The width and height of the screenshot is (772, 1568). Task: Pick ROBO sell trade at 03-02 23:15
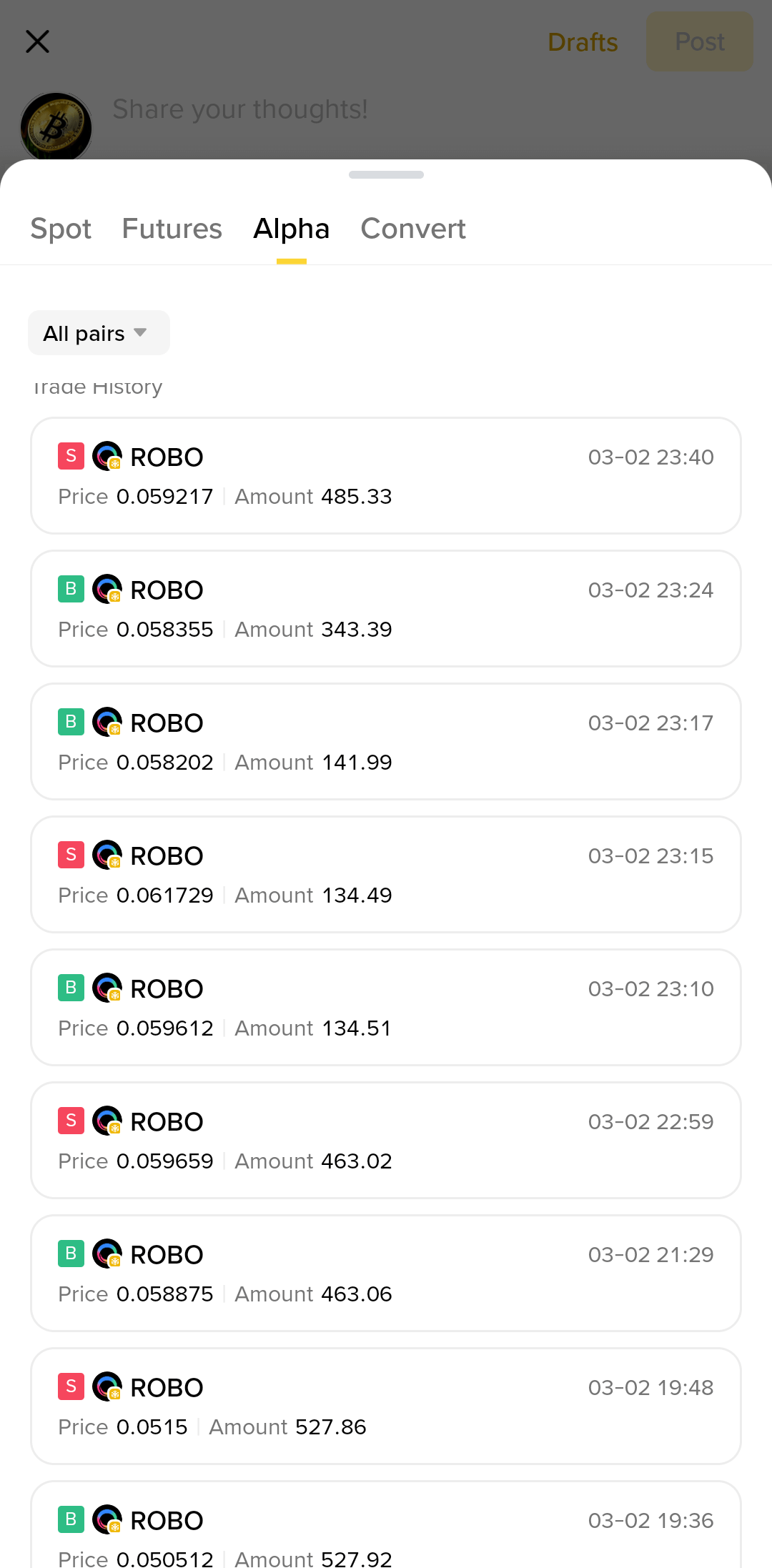click(x=386, y=875)
